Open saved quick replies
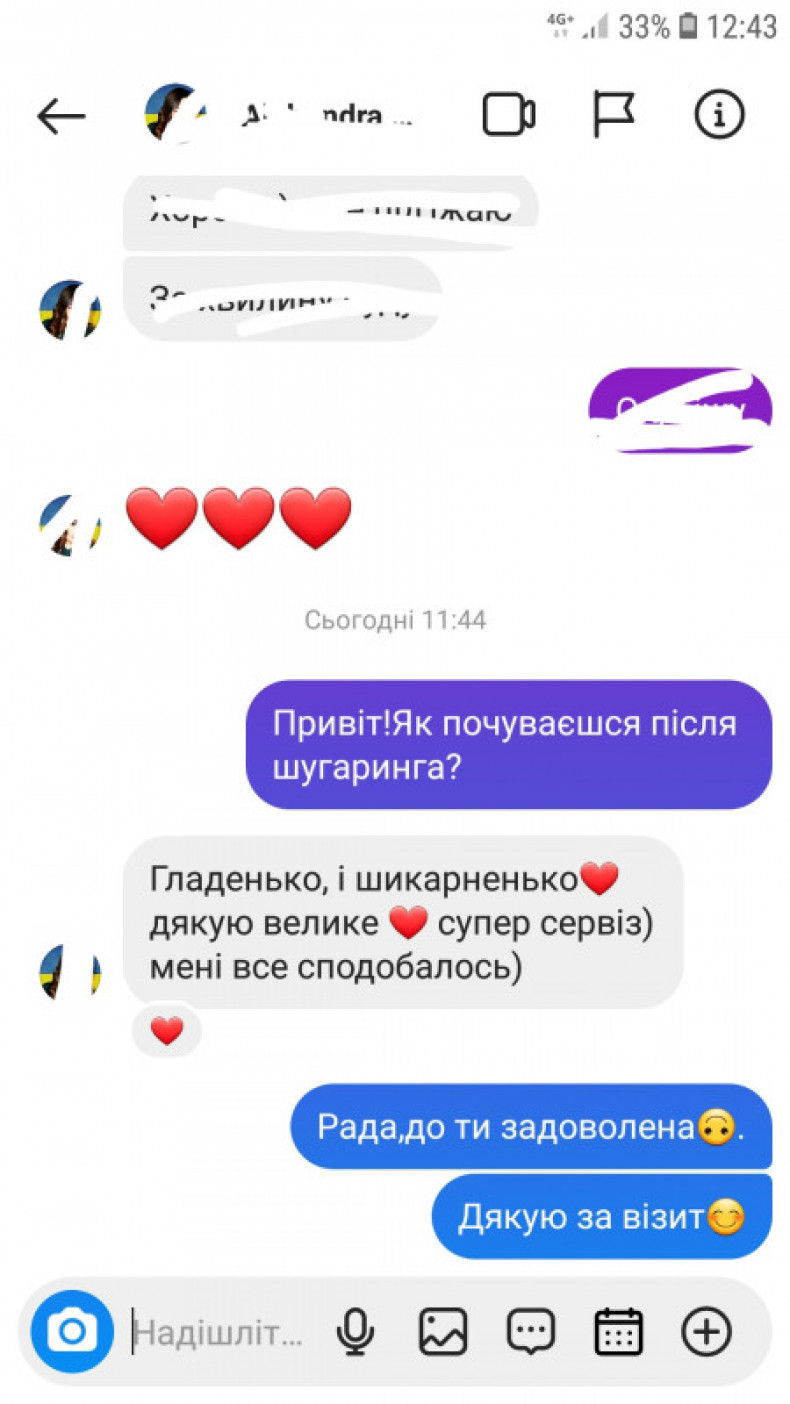 pos(531,1332)
